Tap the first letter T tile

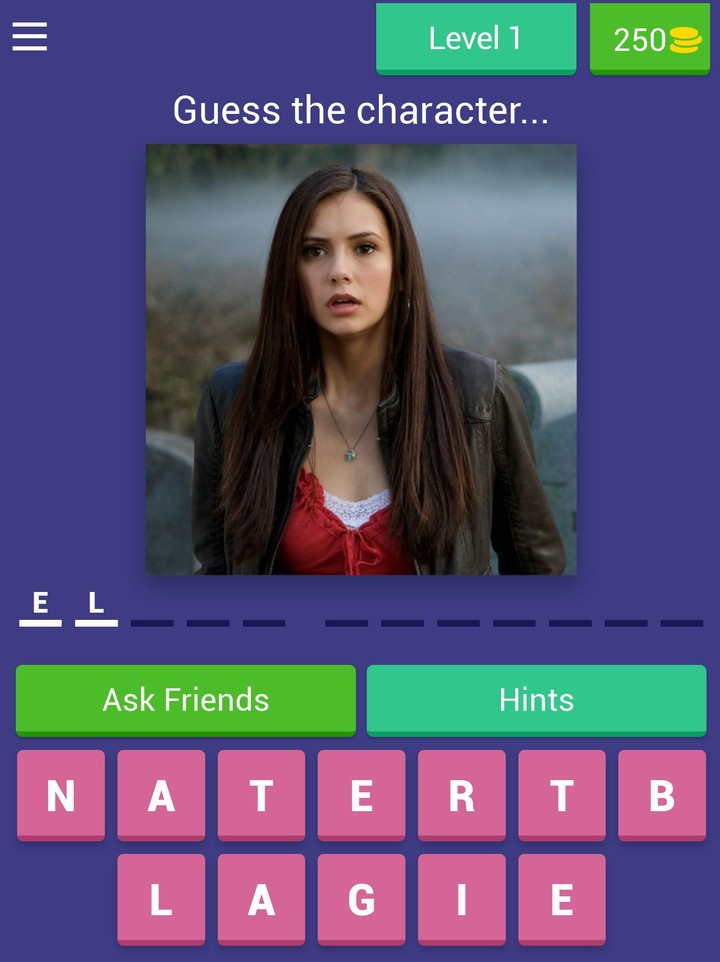260,797
